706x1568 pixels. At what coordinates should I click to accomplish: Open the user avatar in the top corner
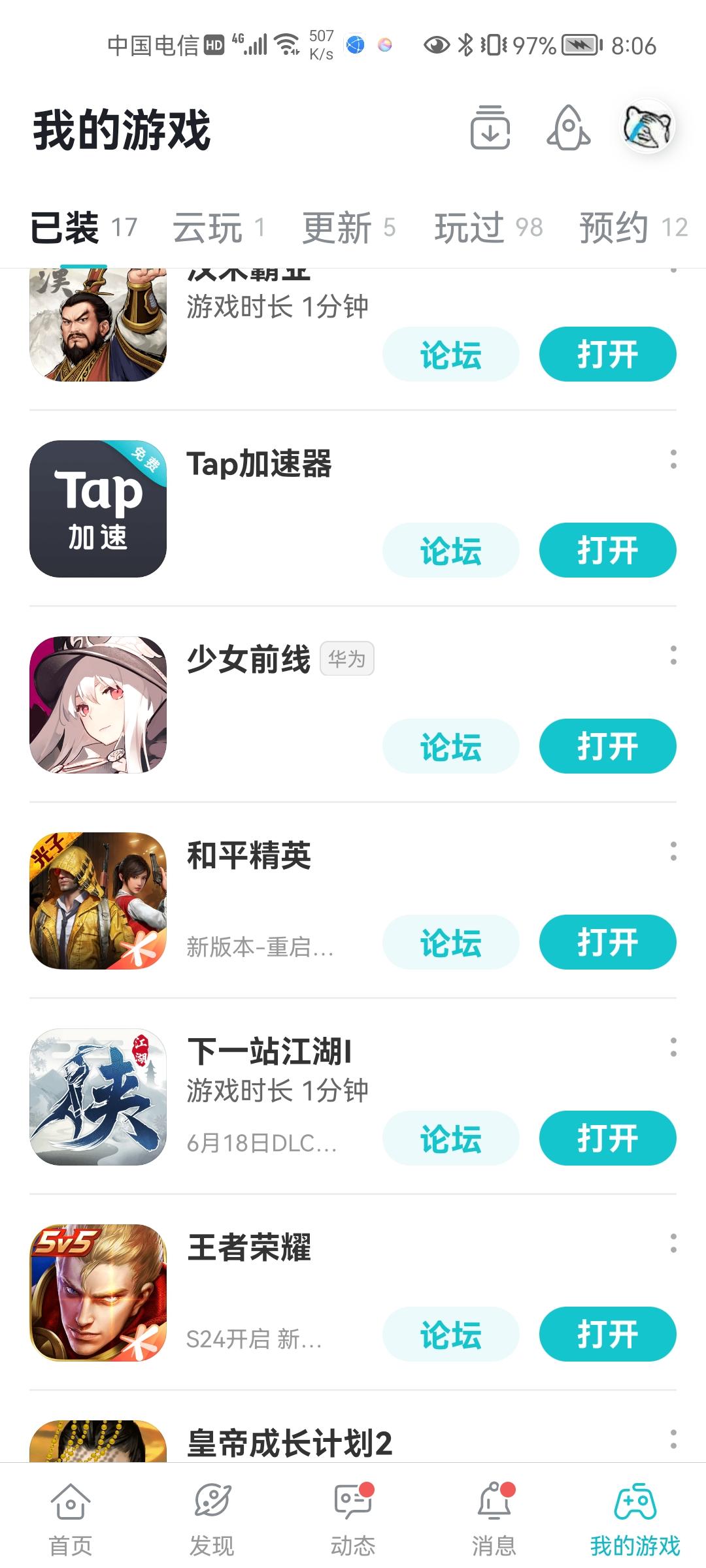647,129
